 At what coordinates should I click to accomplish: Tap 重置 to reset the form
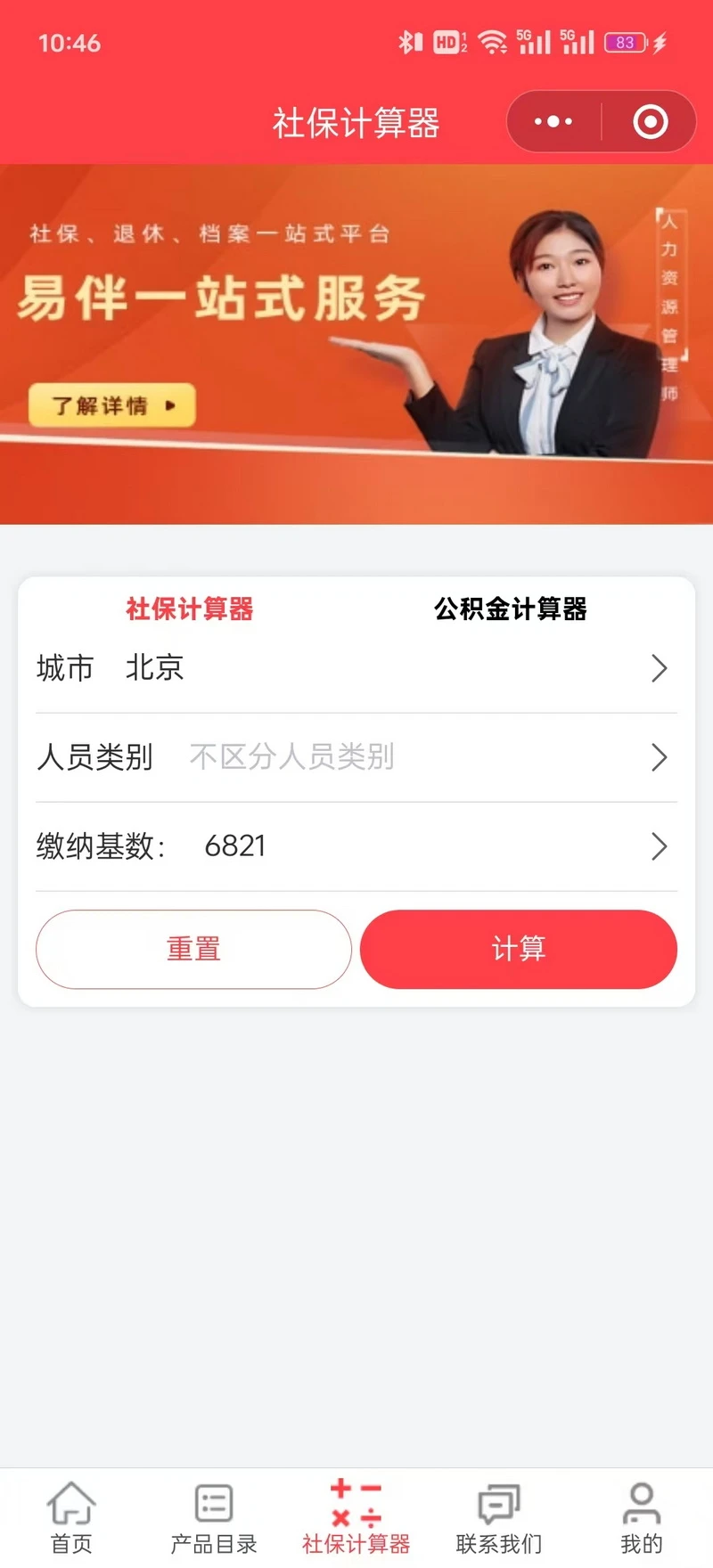[x=193, y=949]
